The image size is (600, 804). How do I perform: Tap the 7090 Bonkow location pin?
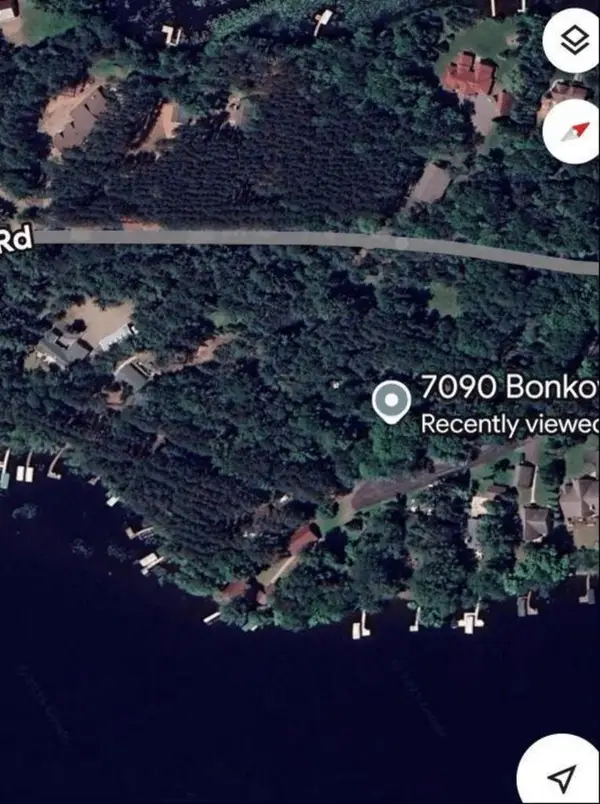[391, 402]
